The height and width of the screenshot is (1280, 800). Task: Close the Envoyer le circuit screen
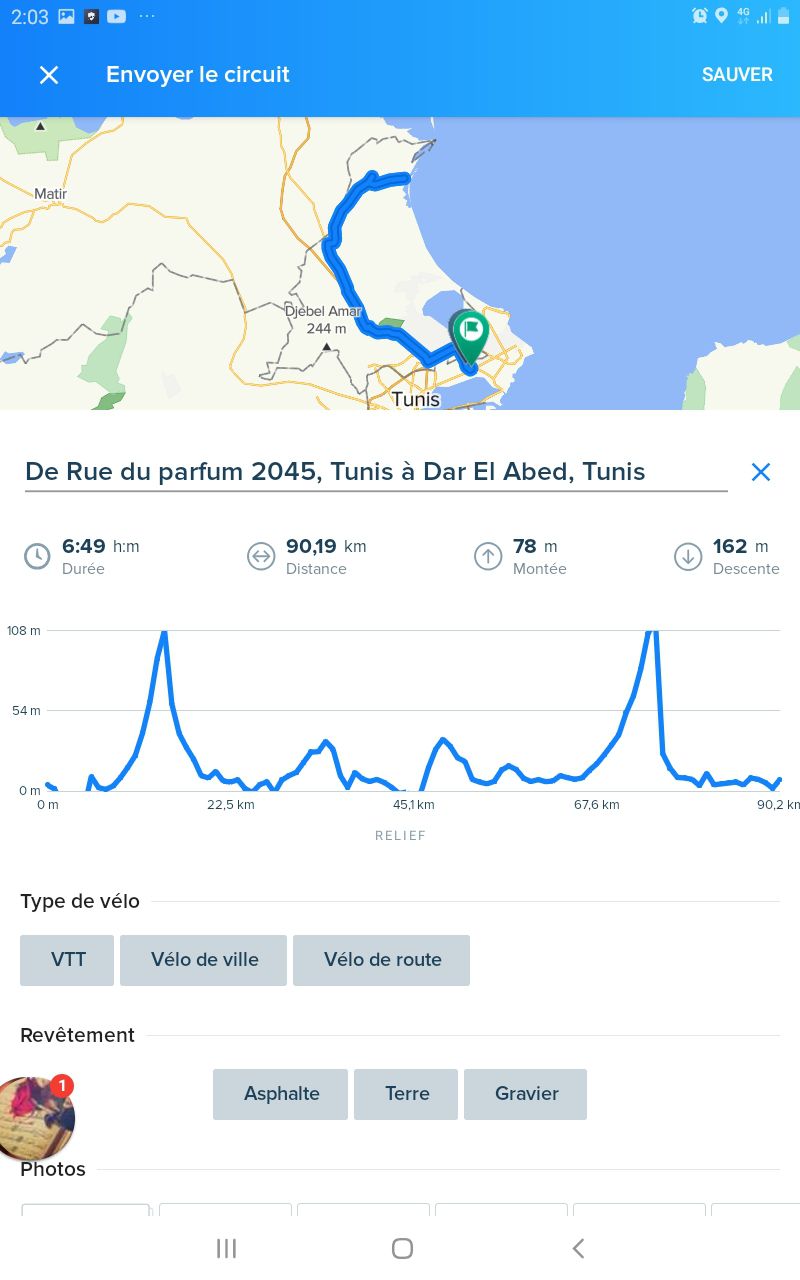coord(49,75)
